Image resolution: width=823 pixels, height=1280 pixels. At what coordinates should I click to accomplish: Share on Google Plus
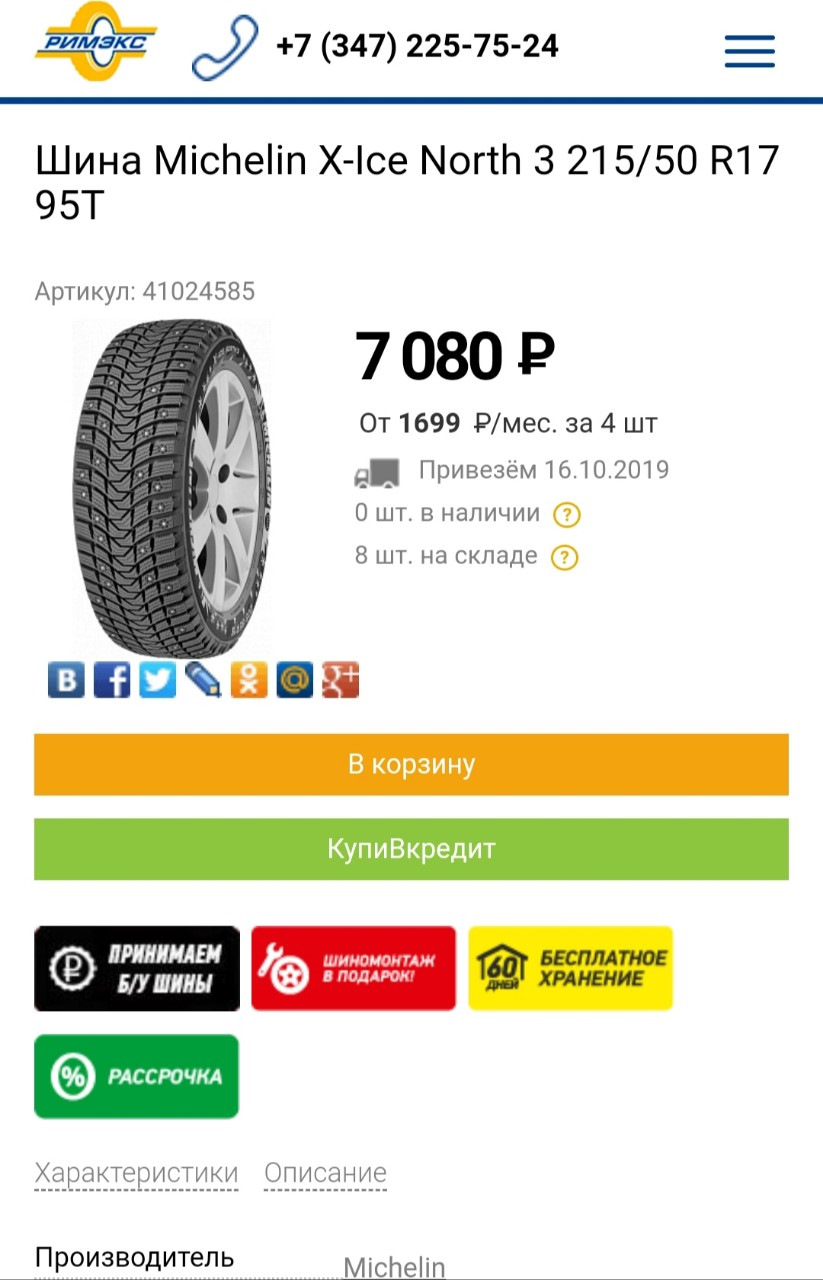pos(340,680)
